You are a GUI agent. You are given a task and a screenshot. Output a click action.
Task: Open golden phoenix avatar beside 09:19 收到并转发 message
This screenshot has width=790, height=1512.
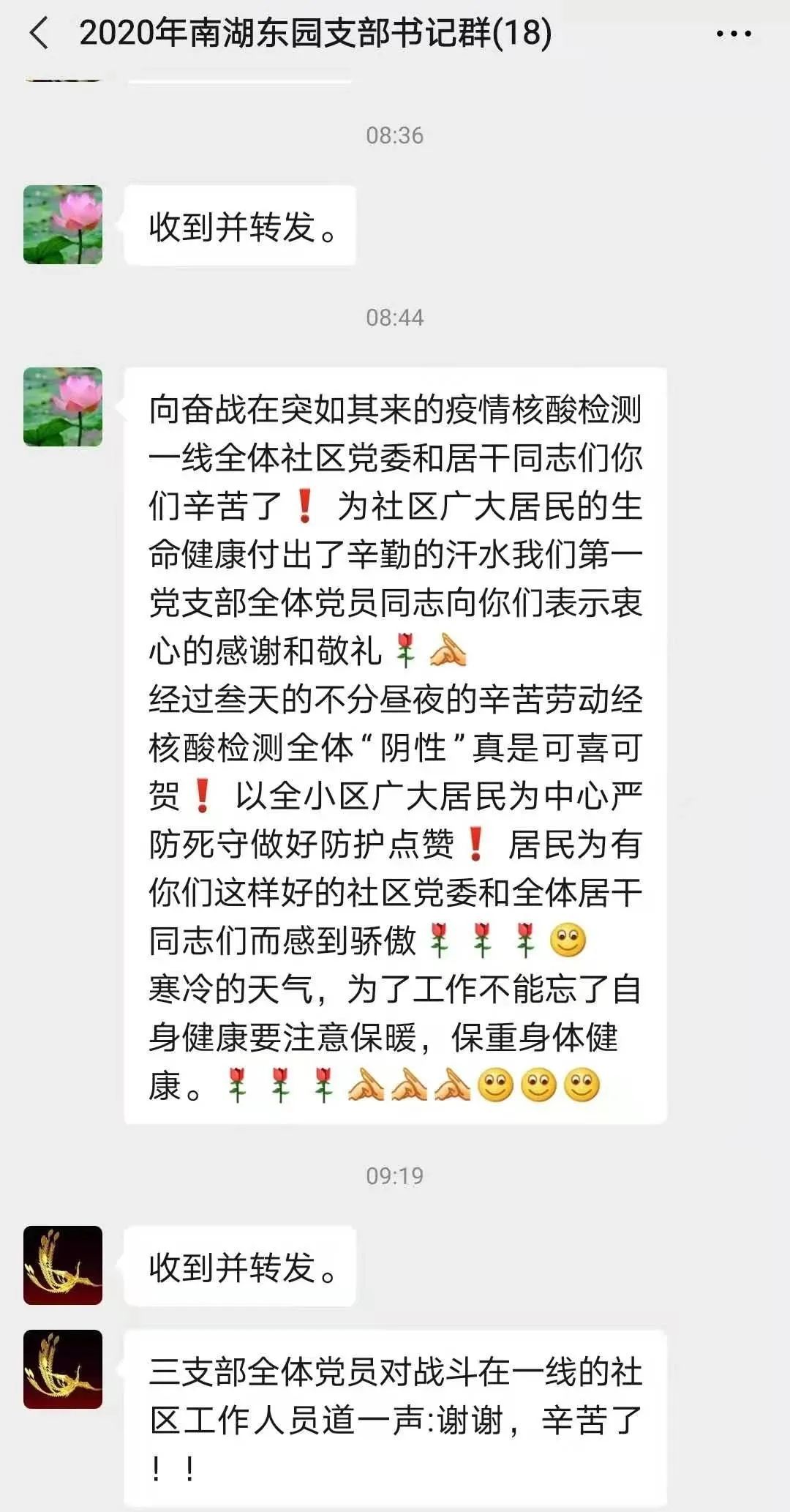pos(63,1265)
